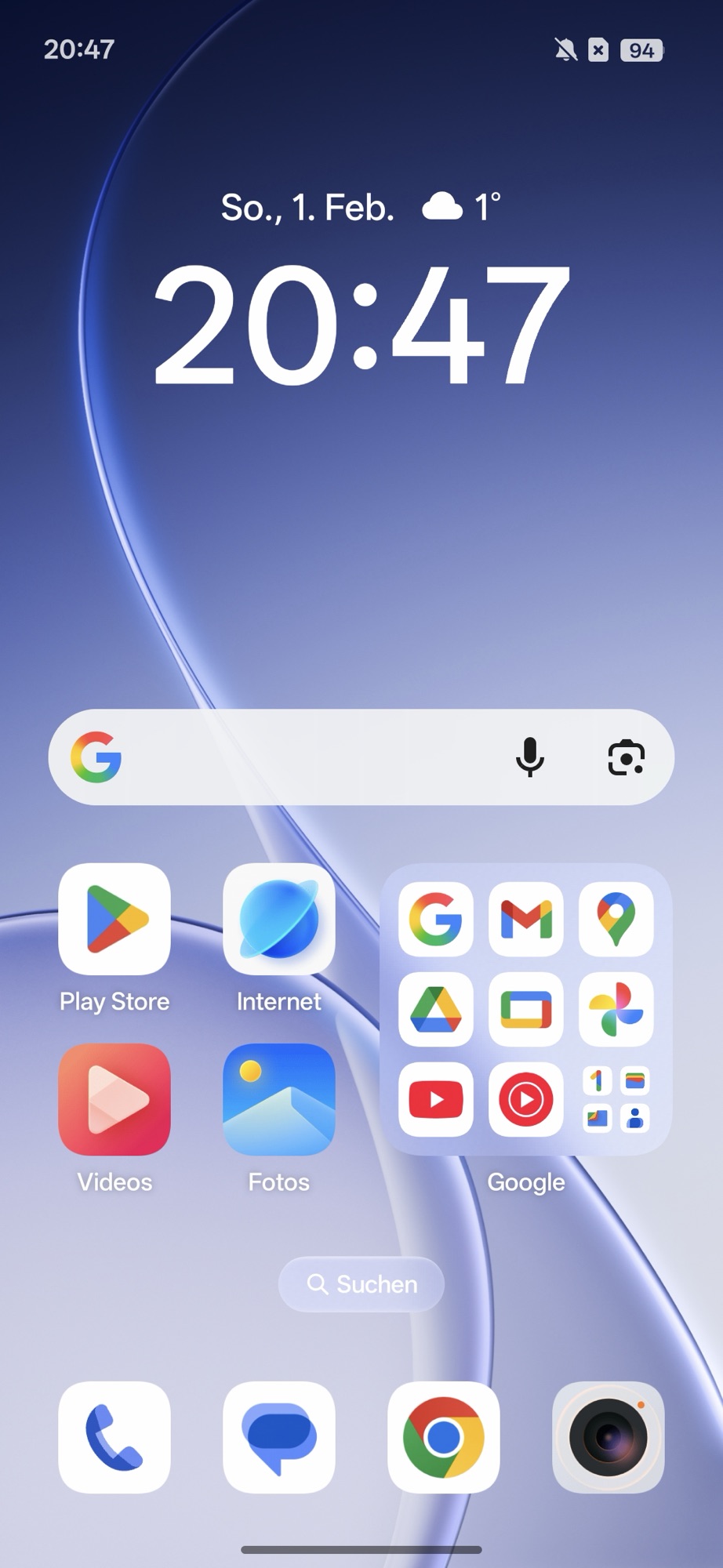This screenshot has width=723, height=1568.
Task: Open the Google app in folder
Action: [436, 919]
